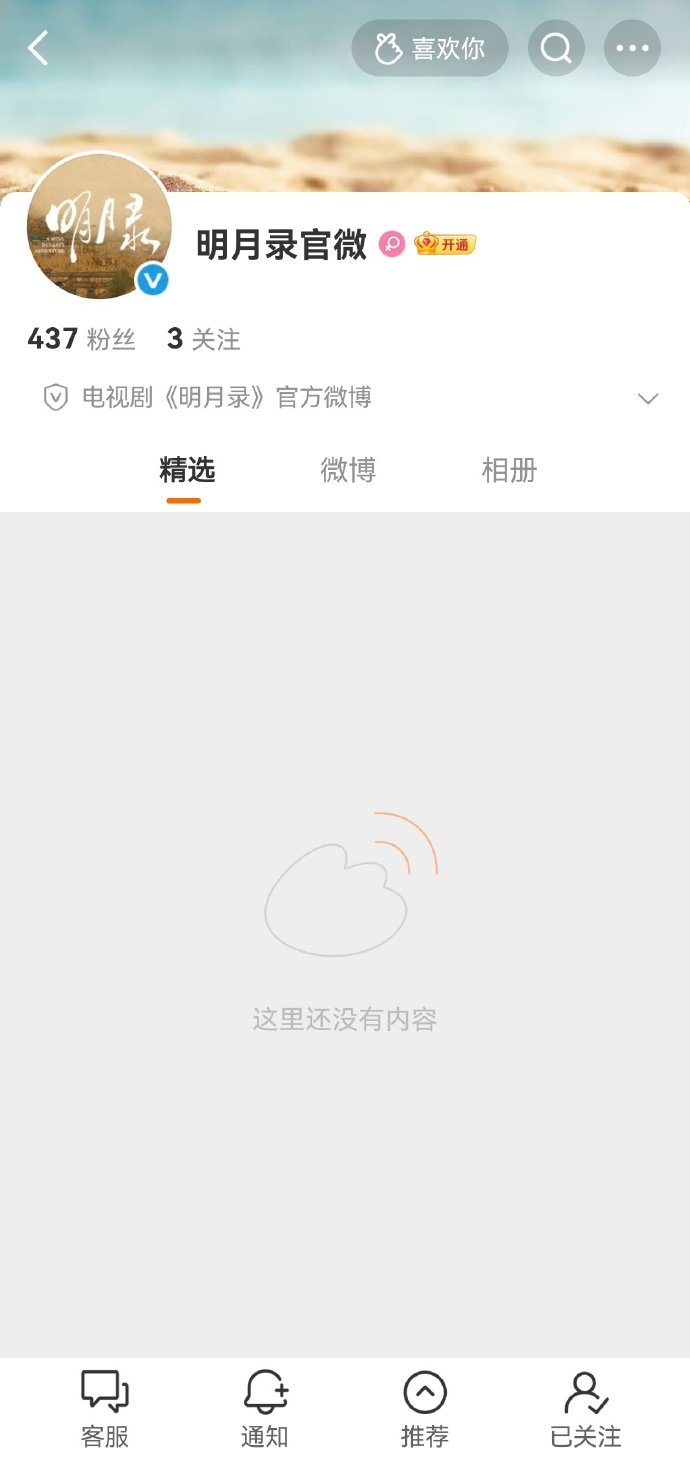Tap the 通知 notification bell
The width and height of the screenshot is (690, 1460).
coord(265,1409)
